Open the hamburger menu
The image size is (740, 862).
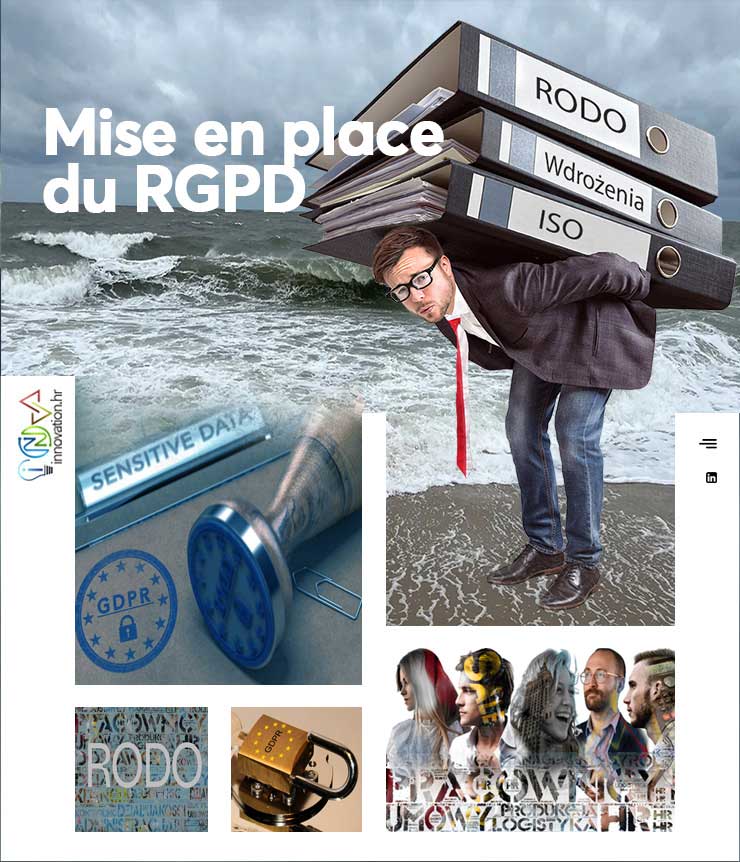tap(708, 443)
